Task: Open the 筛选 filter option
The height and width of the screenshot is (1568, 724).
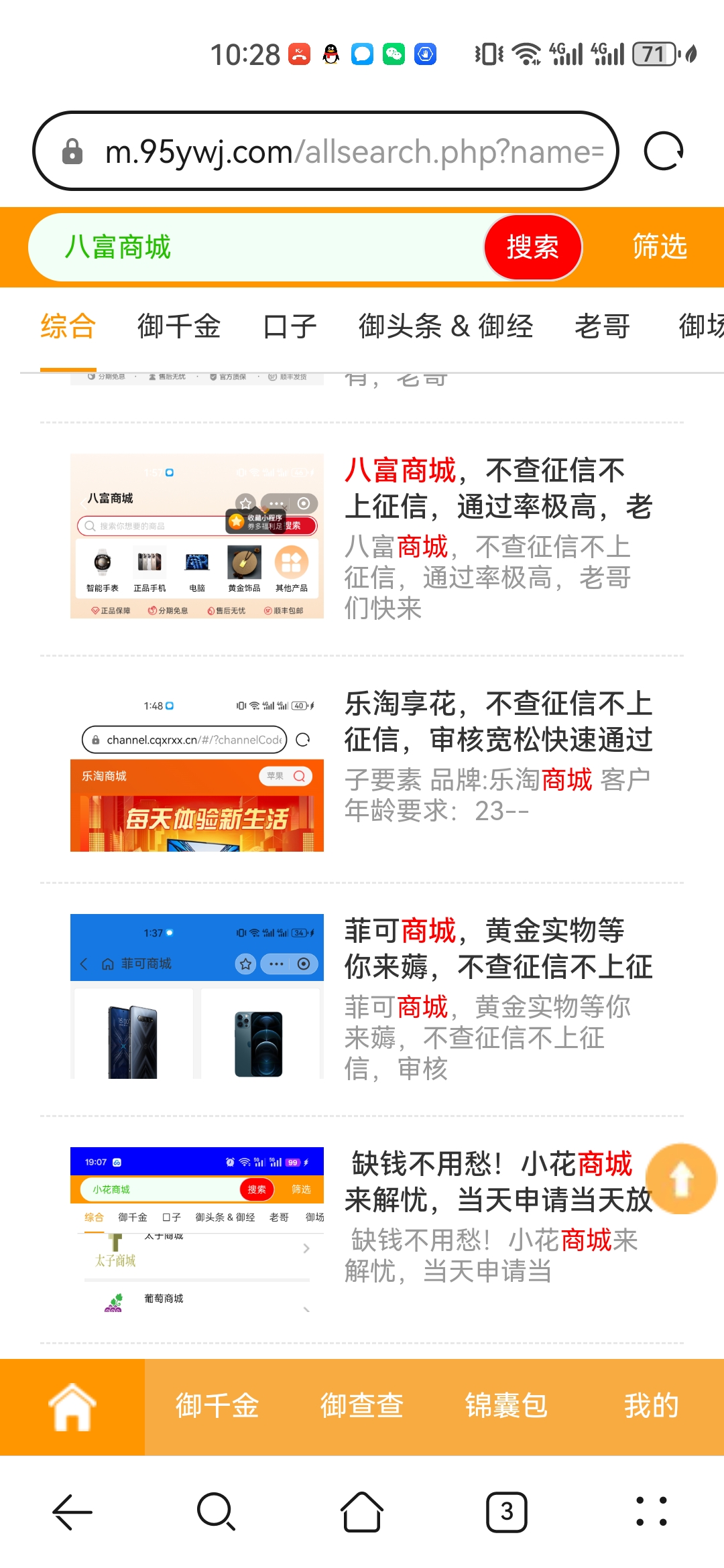Action: coord(660,247)
